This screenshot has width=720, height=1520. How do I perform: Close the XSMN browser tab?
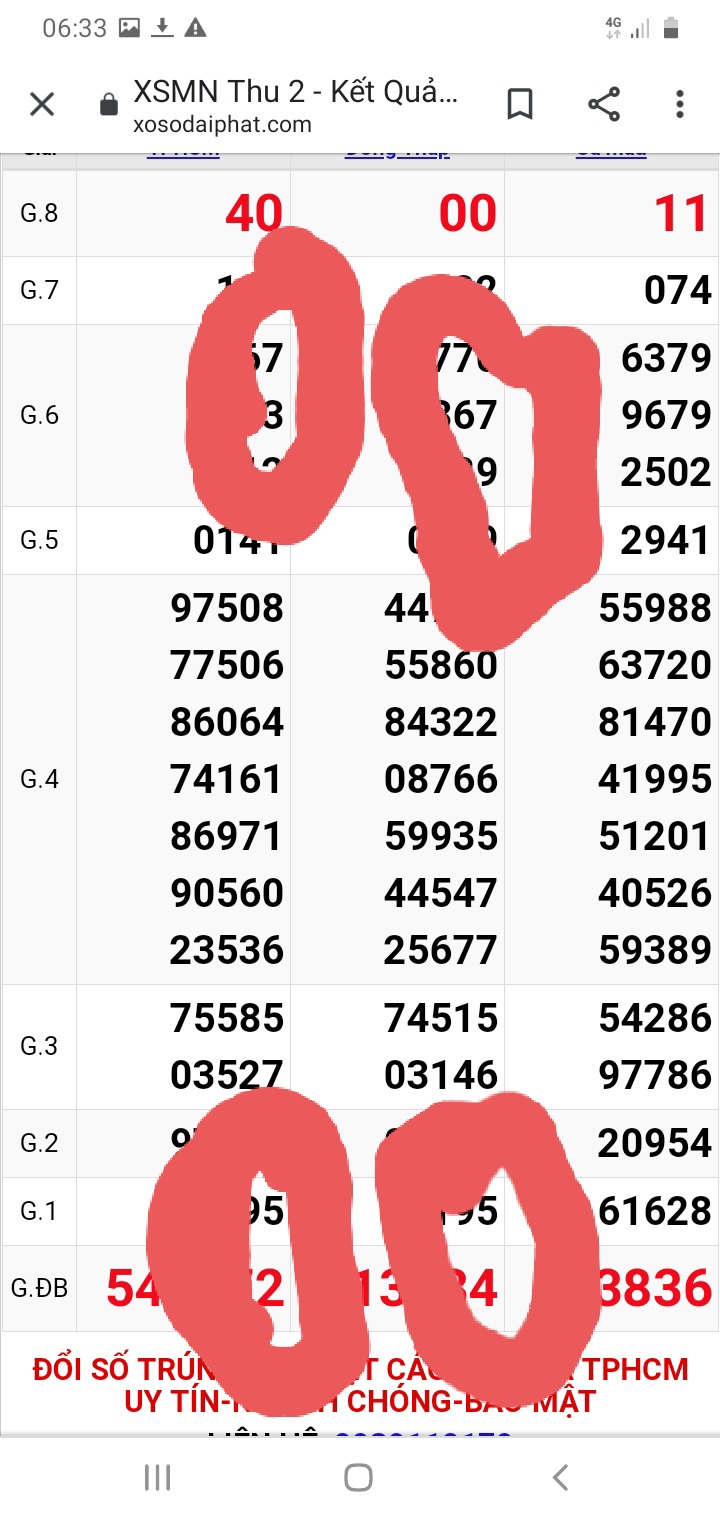(x=42, y=104)
